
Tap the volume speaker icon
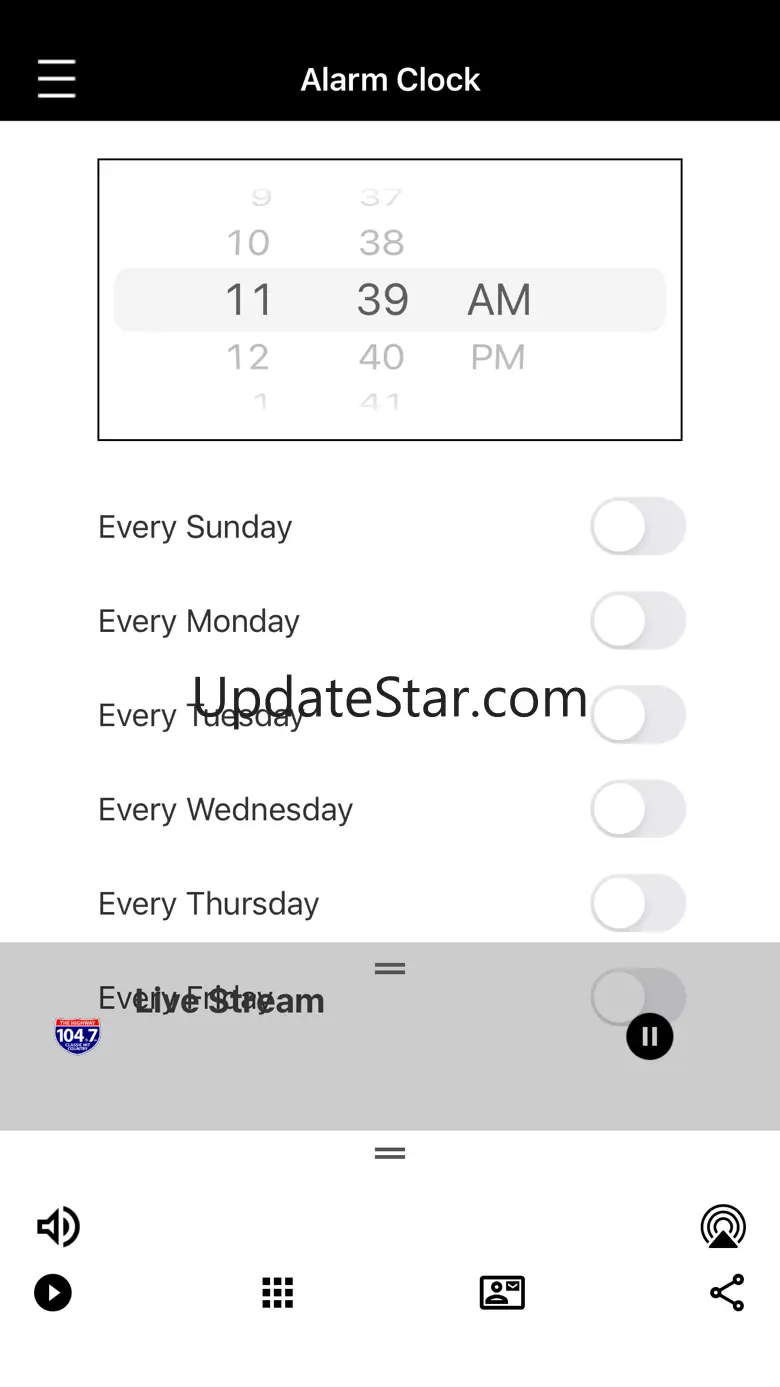pyautogui.click(x=58, y=1226)
